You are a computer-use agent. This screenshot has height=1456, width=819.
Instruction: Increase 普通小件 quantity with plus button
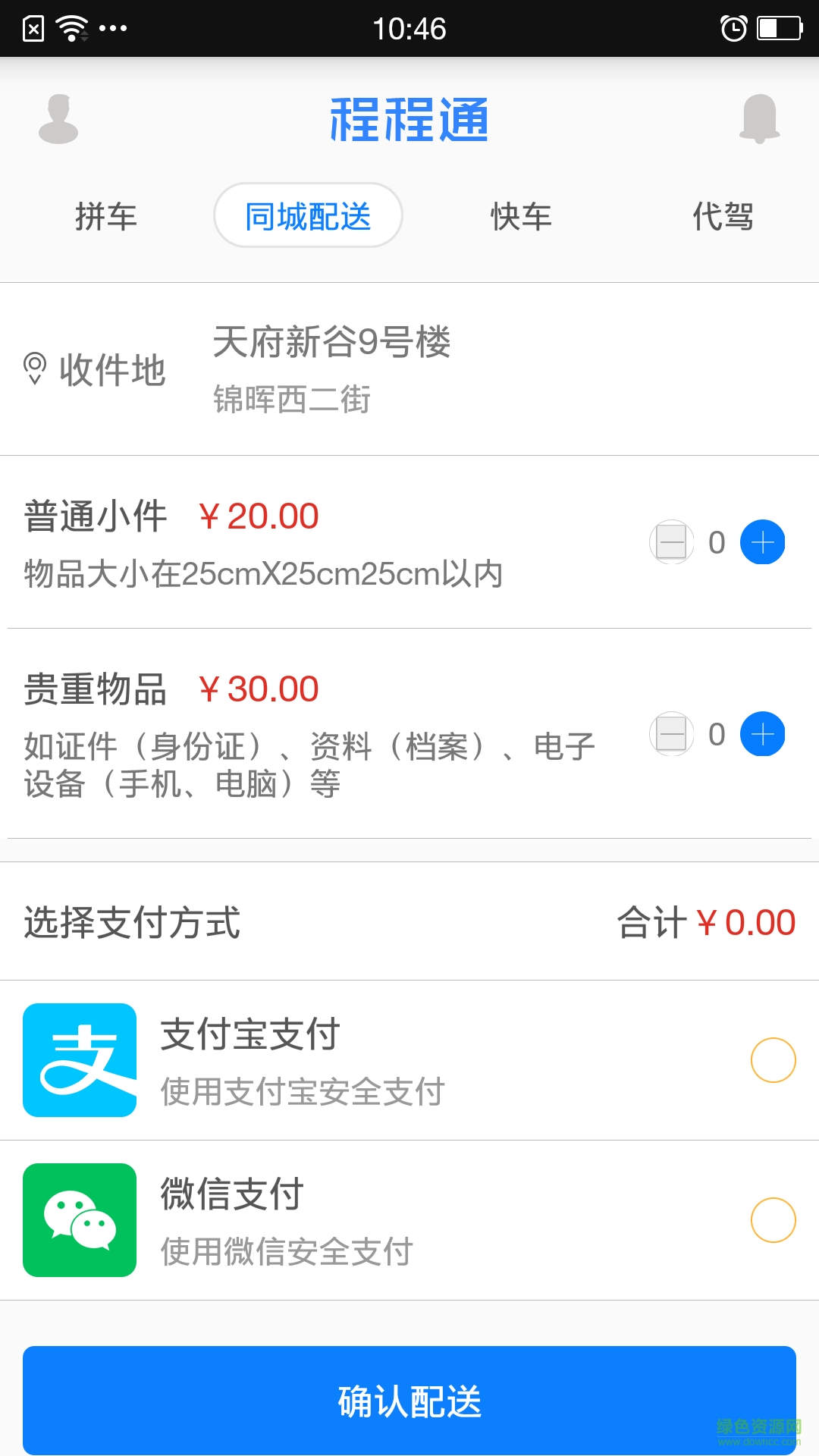point(762,541)
